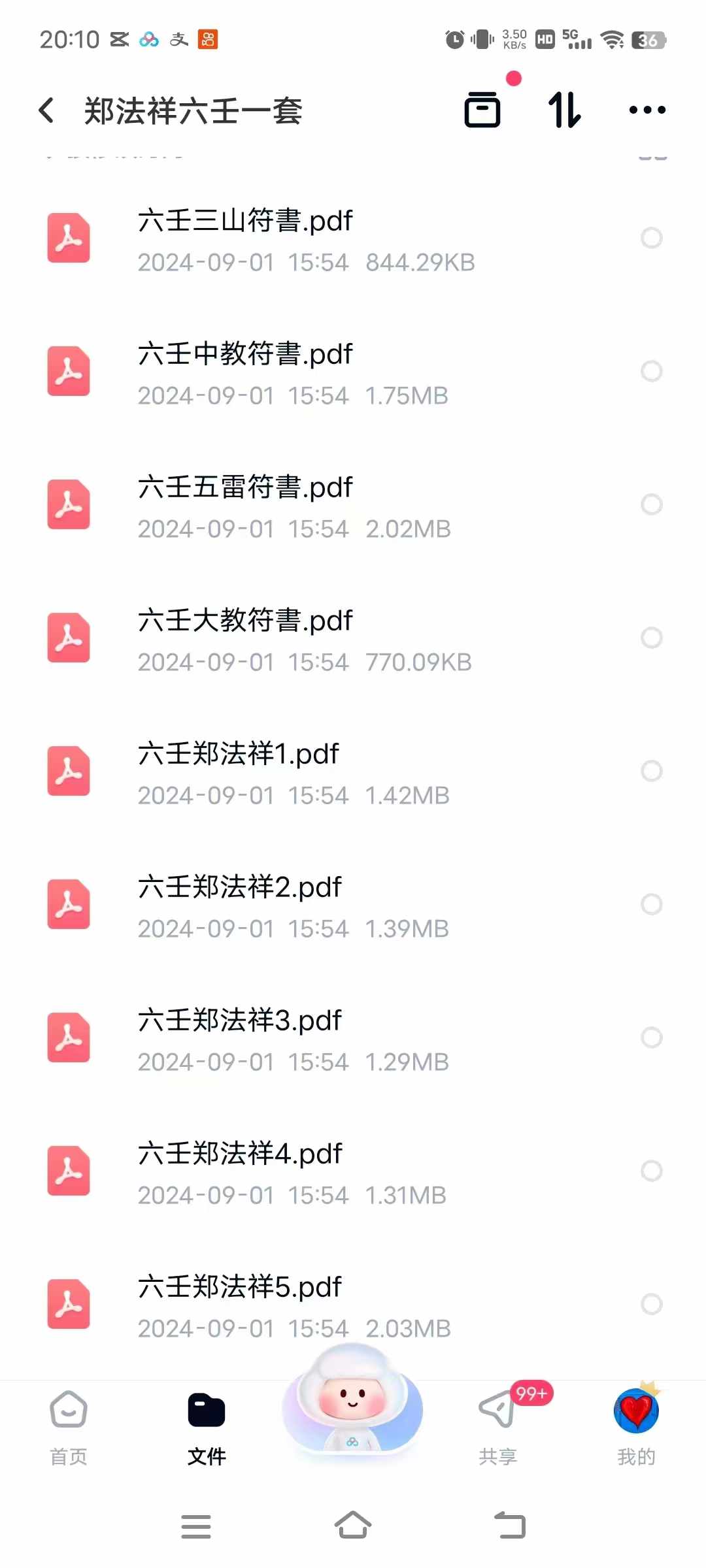
Task: Open the file 六壬郑法祥4.pdf
Action: coord(353,1173)
